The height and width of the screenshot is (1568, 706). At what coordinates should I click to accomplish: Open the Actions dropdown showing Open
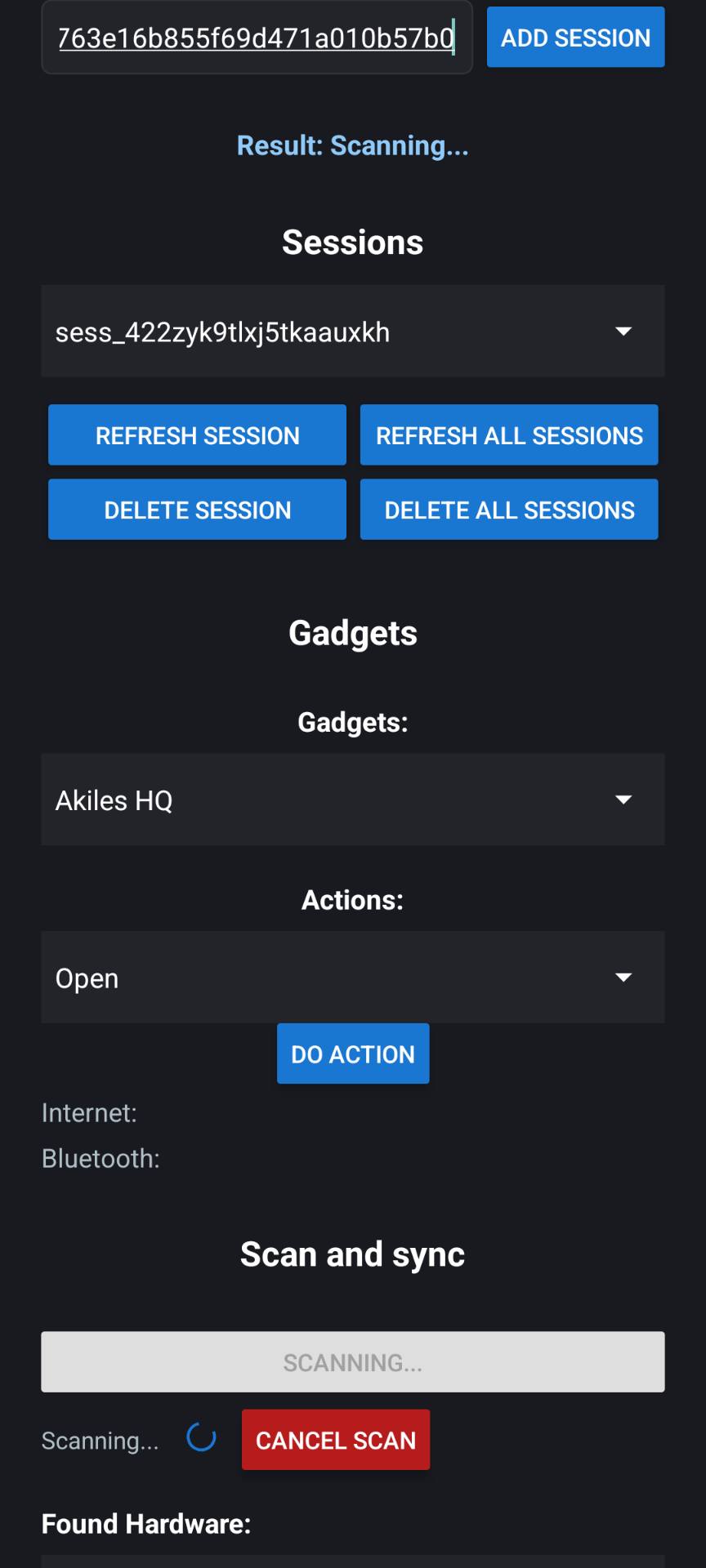pyautogui.click(x=352, y=978)
